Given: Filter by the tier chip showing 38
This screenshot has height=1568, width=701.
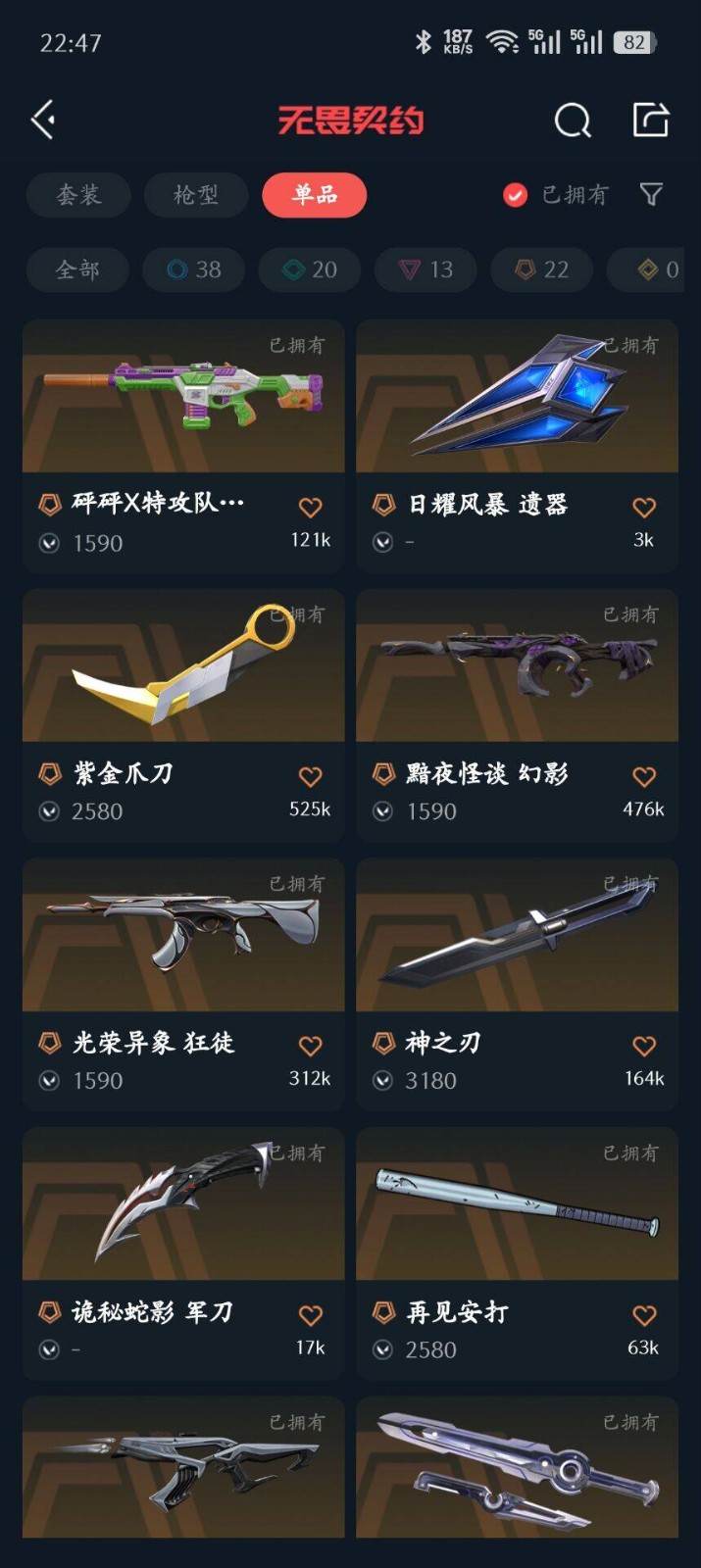Looking at the screenshot, I should coord(194,269).
